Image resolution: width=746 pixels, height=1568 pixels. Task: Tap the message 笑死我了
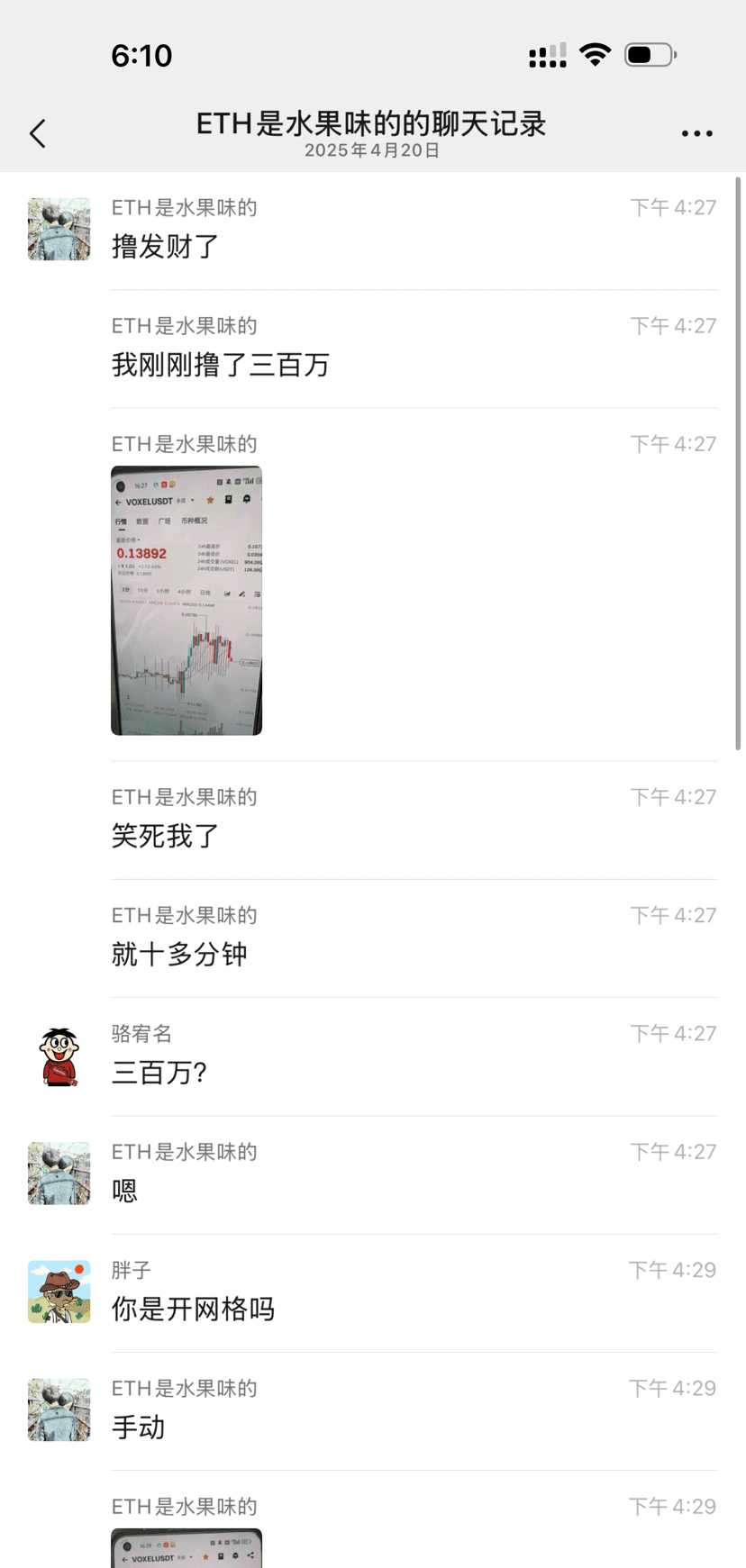pyautogui.click(x=166, y=836)
